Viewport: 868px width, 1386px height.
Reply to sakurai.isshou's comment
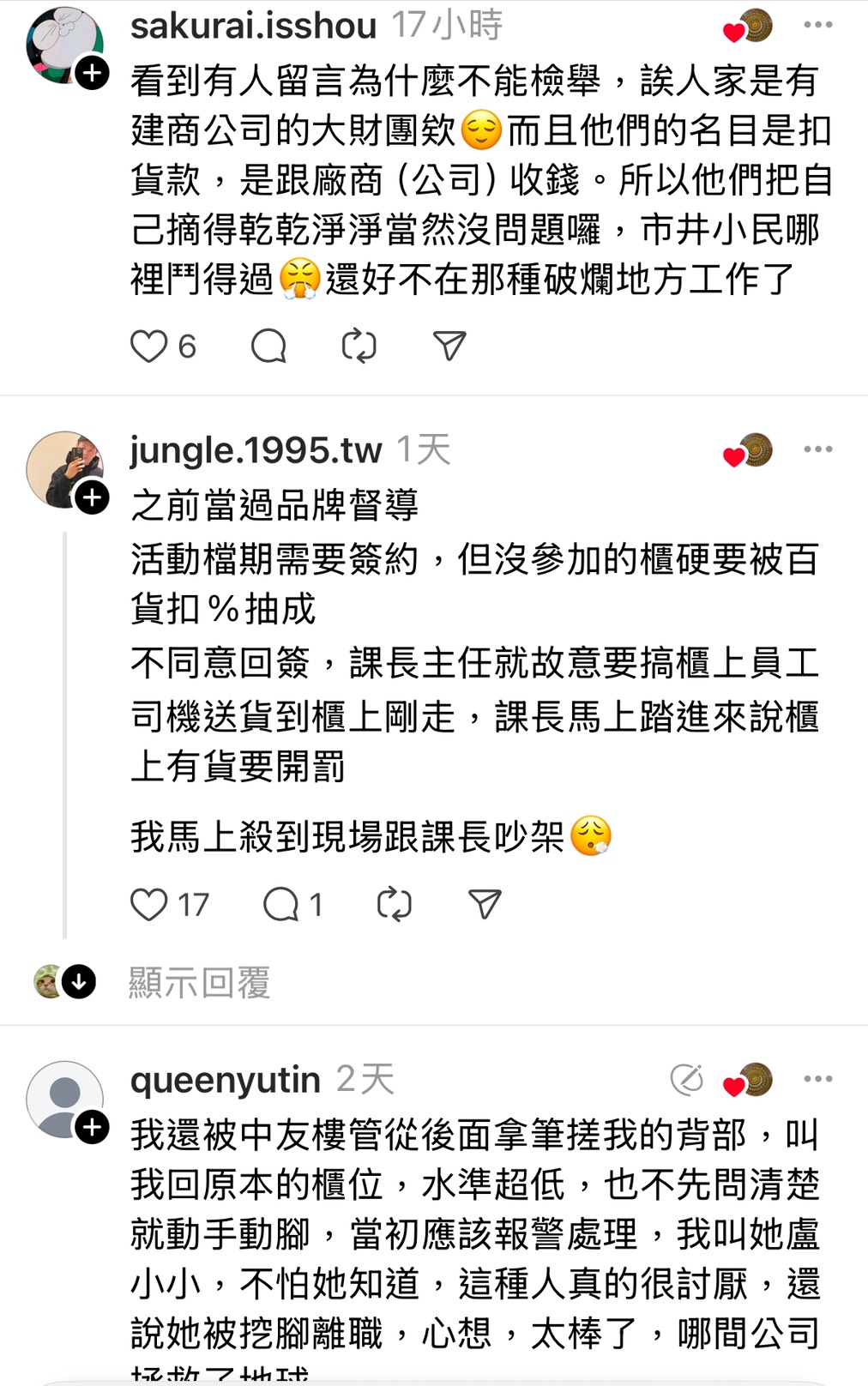click(x=268, y=346)
